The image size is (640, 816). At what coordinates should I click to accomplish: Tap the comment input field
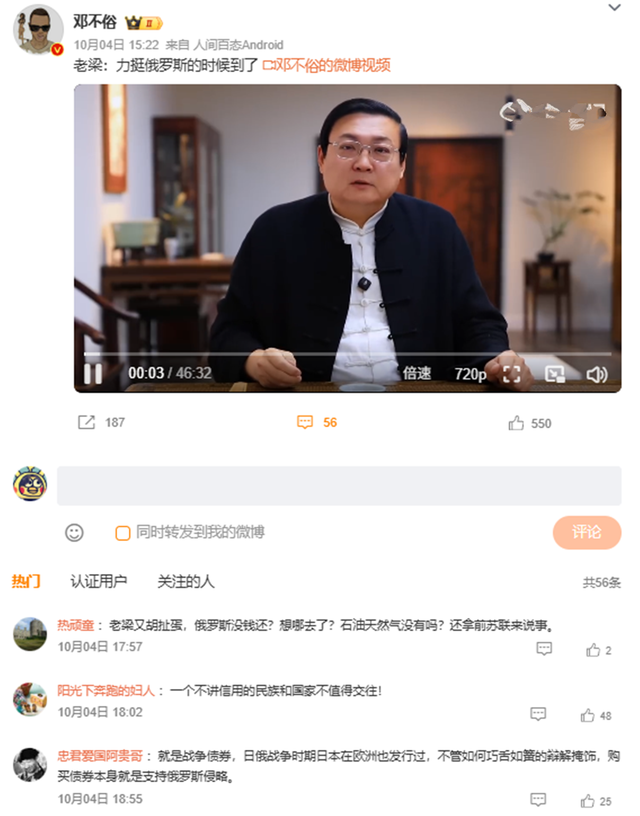click(338, 485)
